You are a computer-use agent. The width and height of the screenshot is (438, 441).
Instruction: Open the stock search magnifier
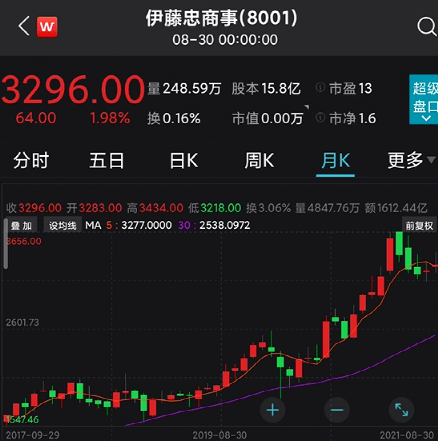click(x=426, y=26)
